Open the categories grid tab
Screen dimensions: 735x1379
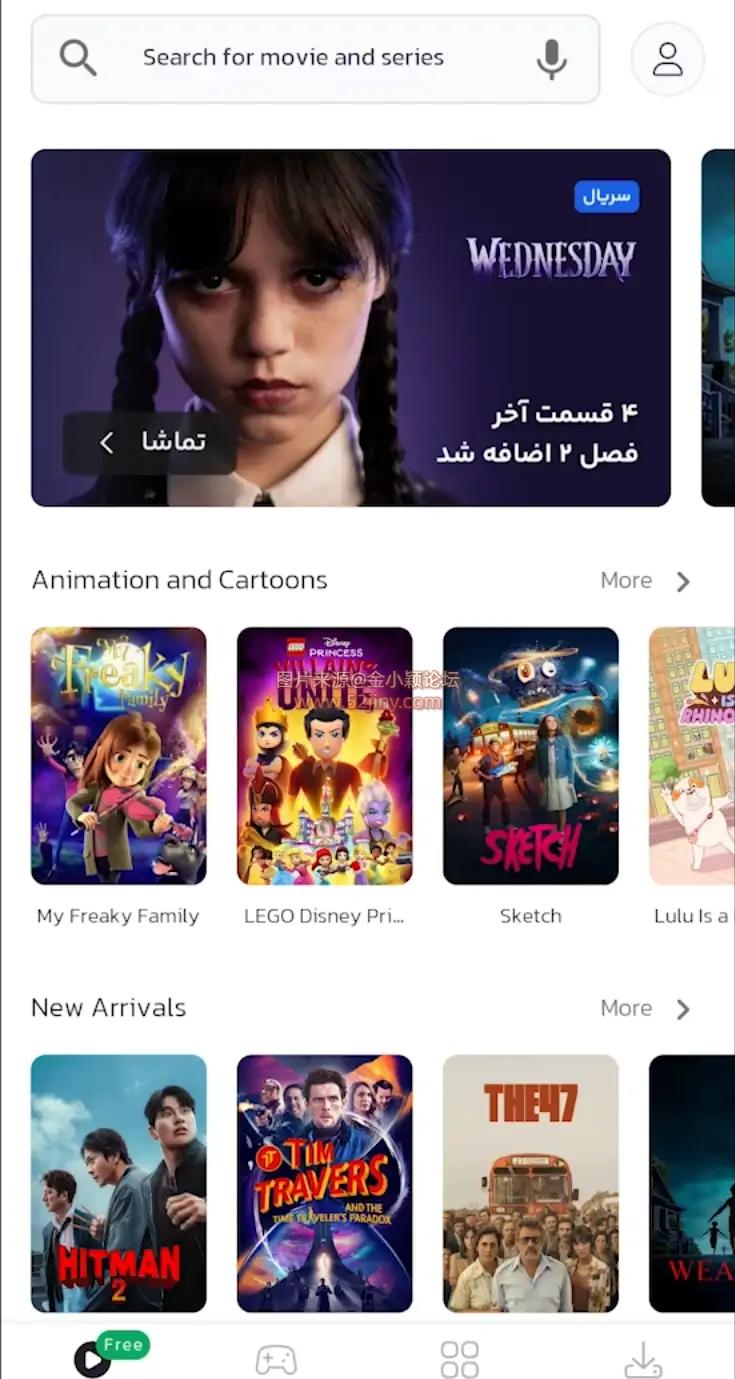pyautogui.click(x=460, y=1359)
